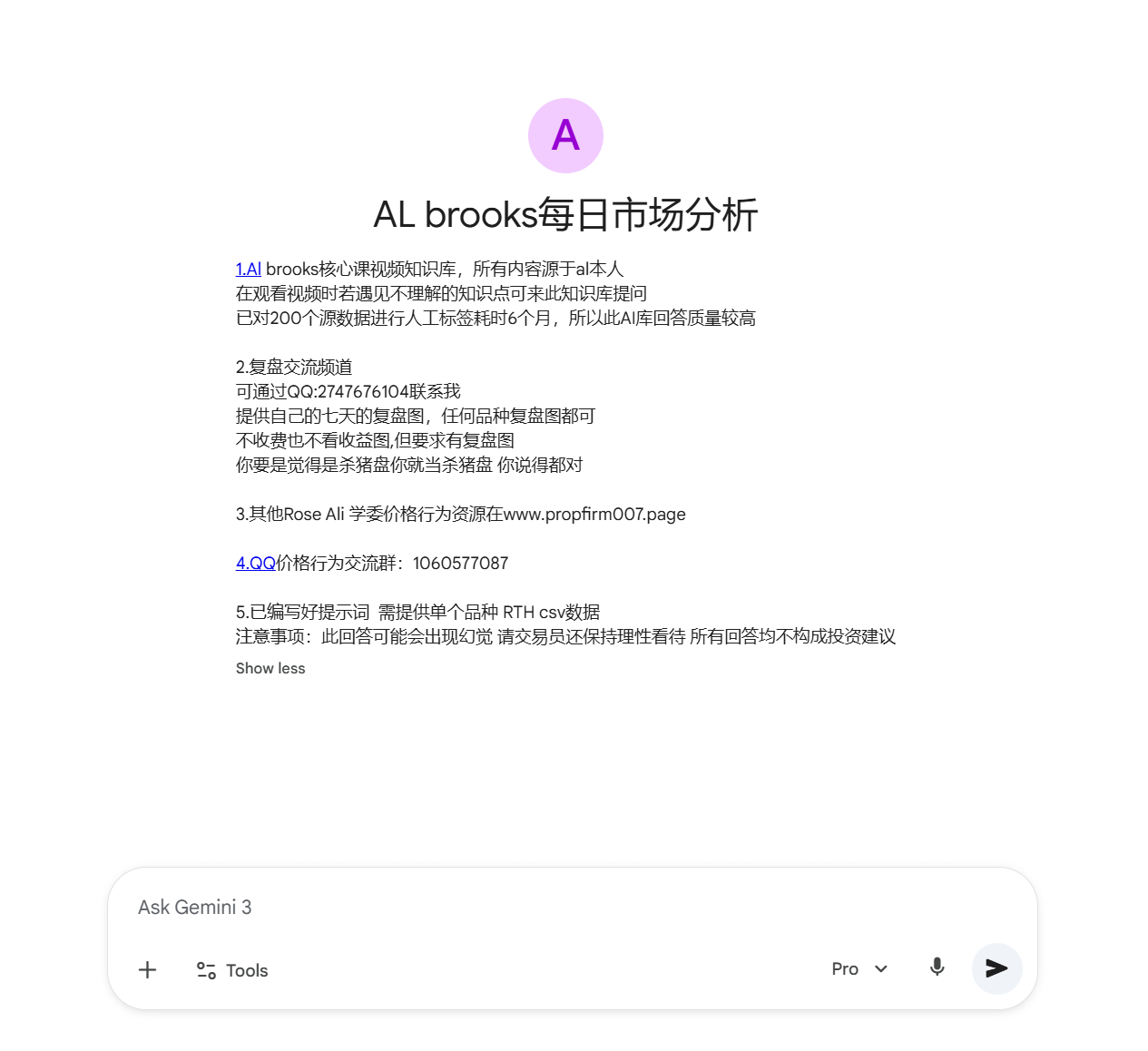Focus the Ask Gemini 3 input field
Screen dimensions: 1148x1051
pos(572,908)
